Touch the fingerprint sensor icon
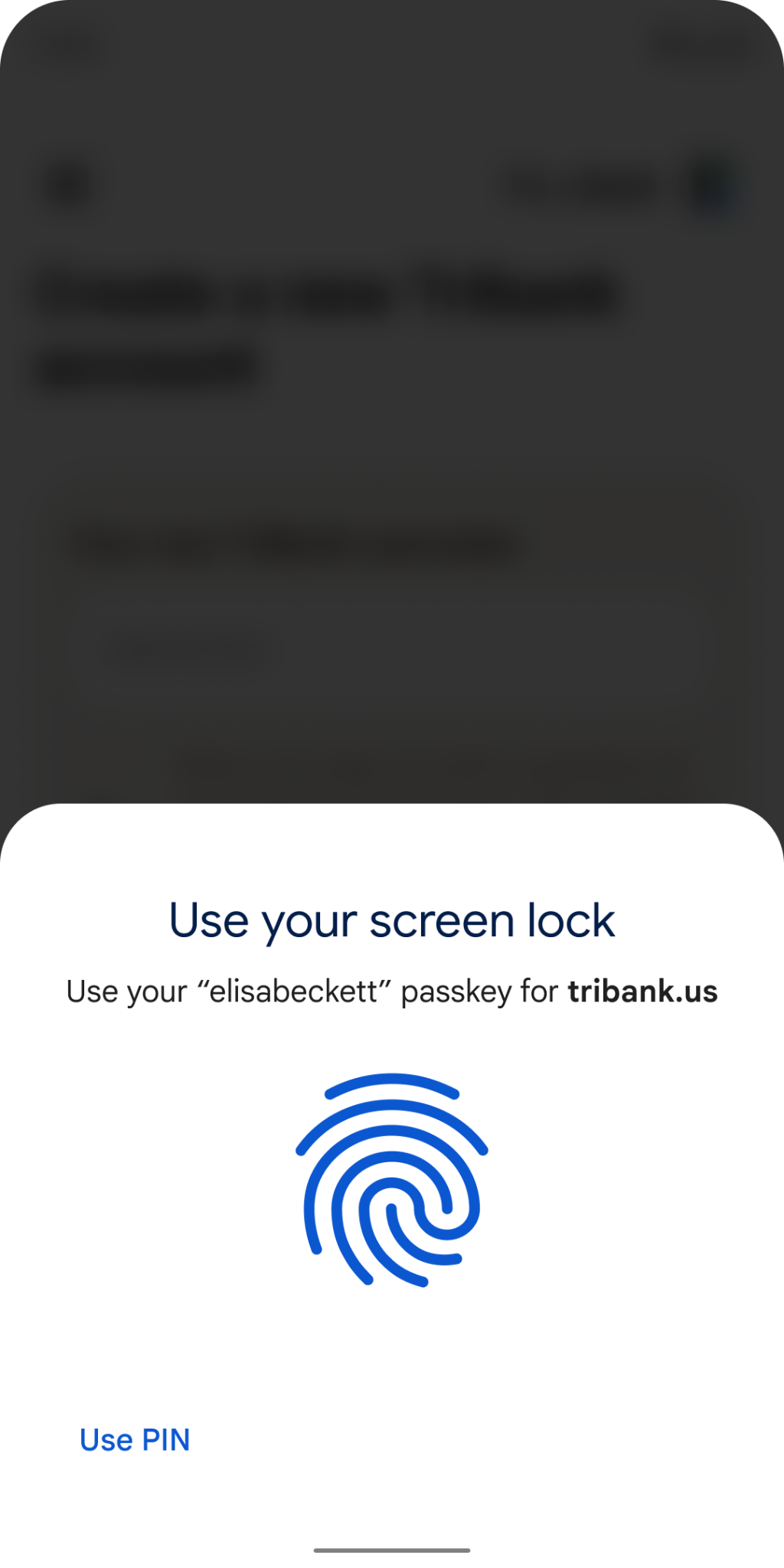The height and width of the screenshot is (1568, 784). (x=391, y=1180)
